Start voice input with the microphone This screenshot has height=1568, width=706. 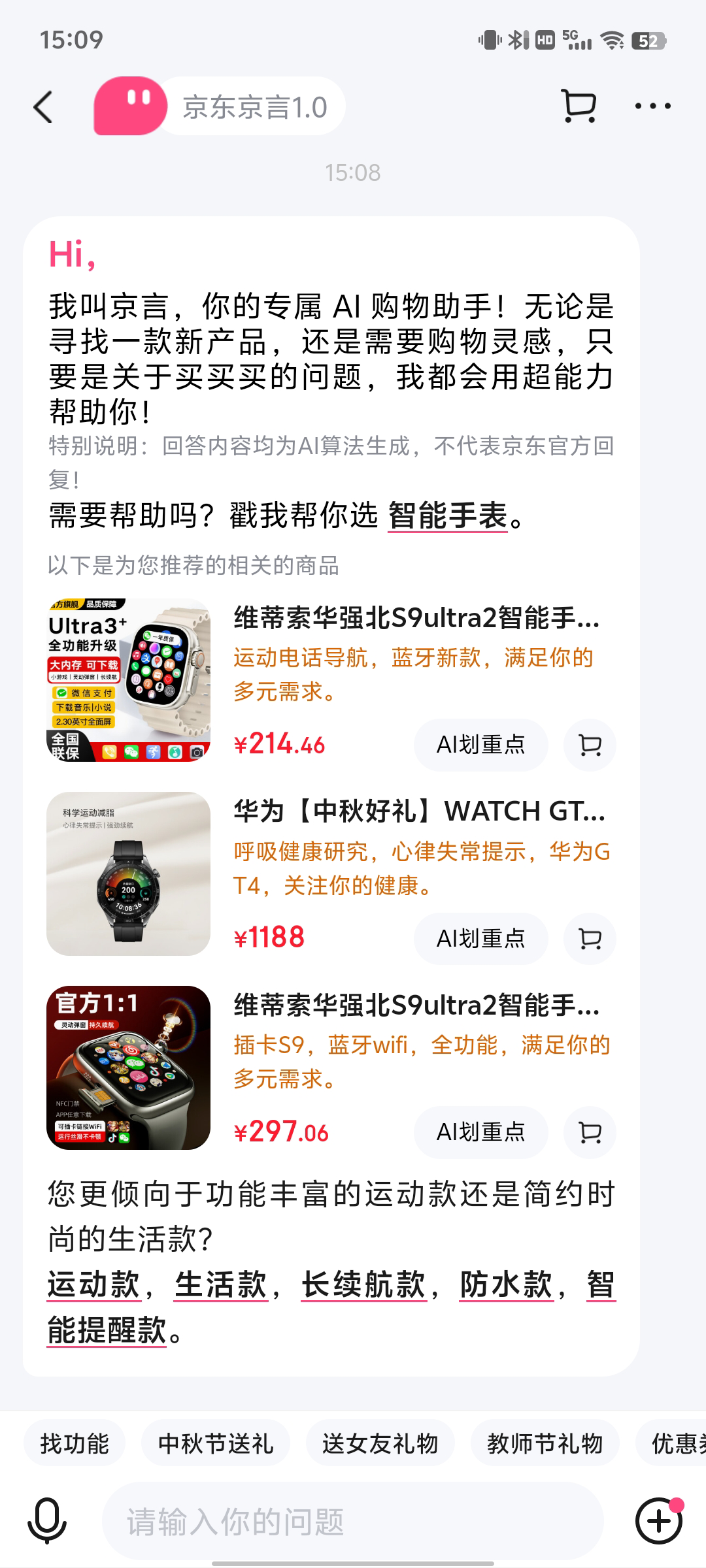tap(47, 1521)
